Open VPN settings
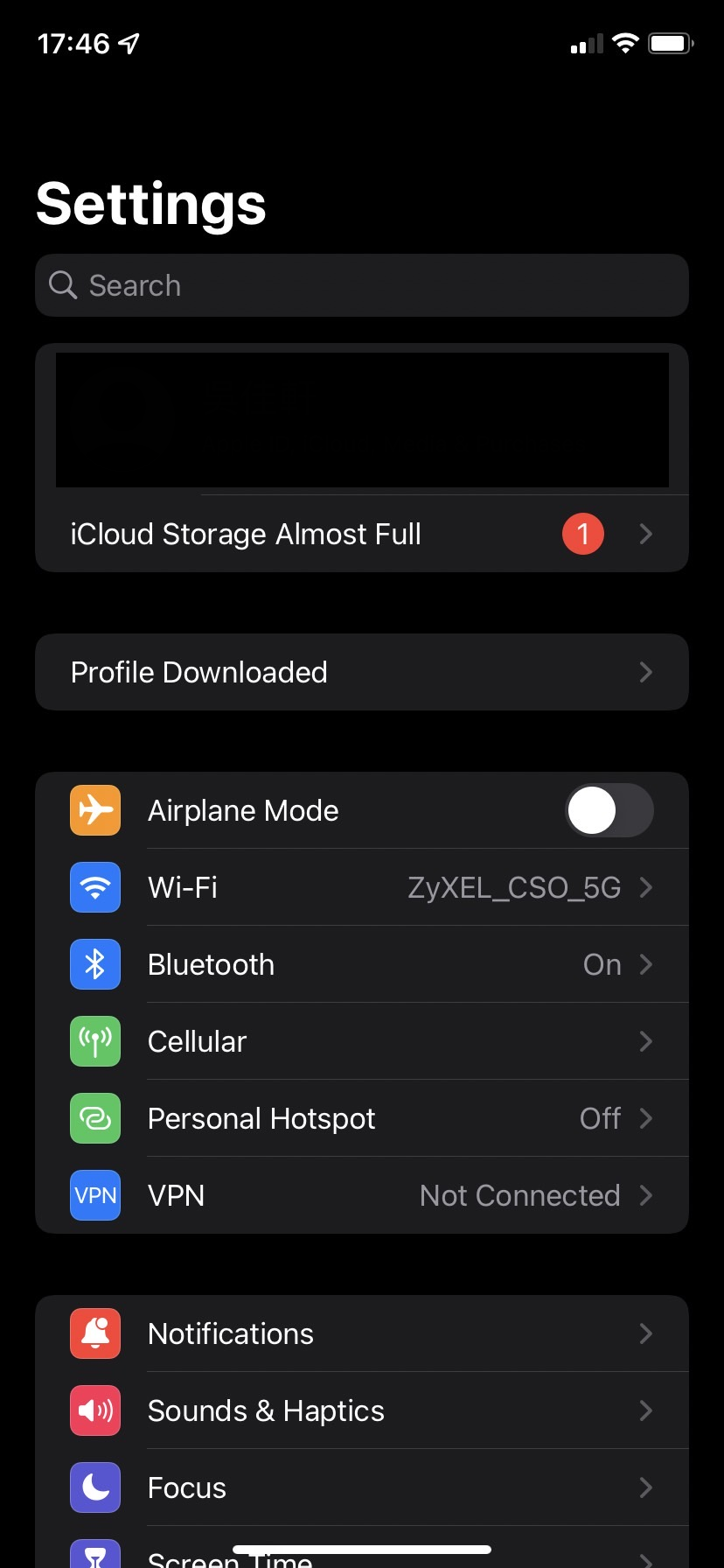Viewport: 724px width, 1568px height. pyautogui.click(x=362, y=1195)
